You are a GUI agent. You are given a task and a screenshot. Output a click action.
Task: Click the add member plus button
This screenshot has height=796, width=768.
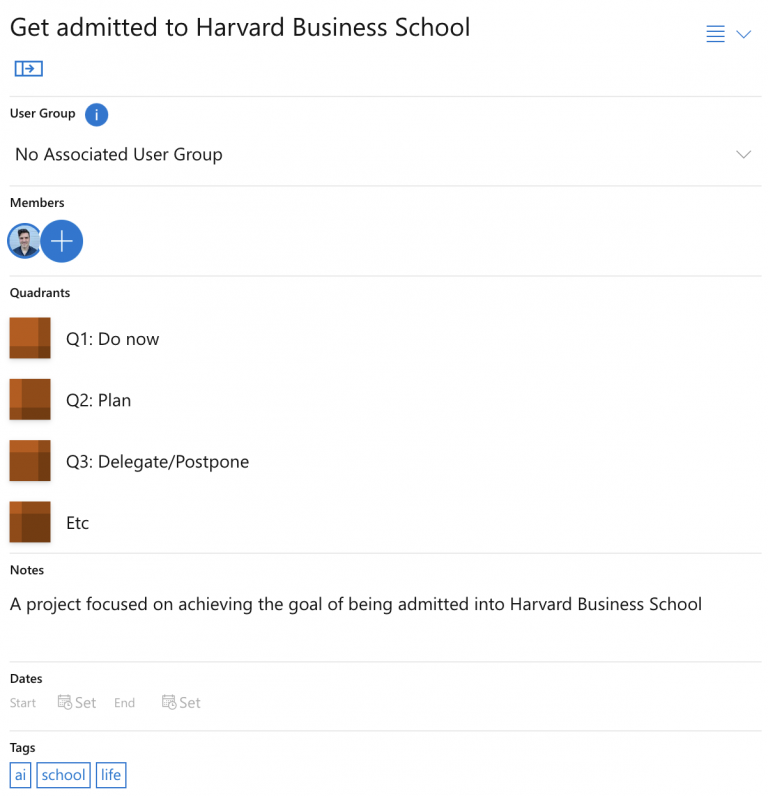[x=62, y=241]
